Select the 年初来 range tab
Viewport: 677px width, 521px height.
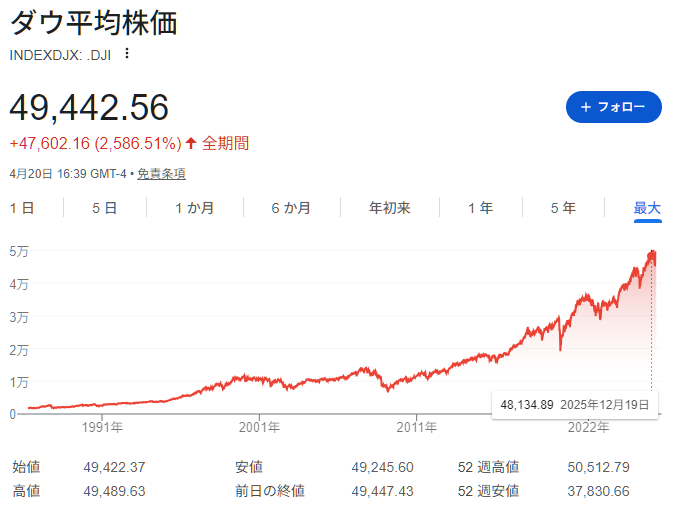coord(390,208)
